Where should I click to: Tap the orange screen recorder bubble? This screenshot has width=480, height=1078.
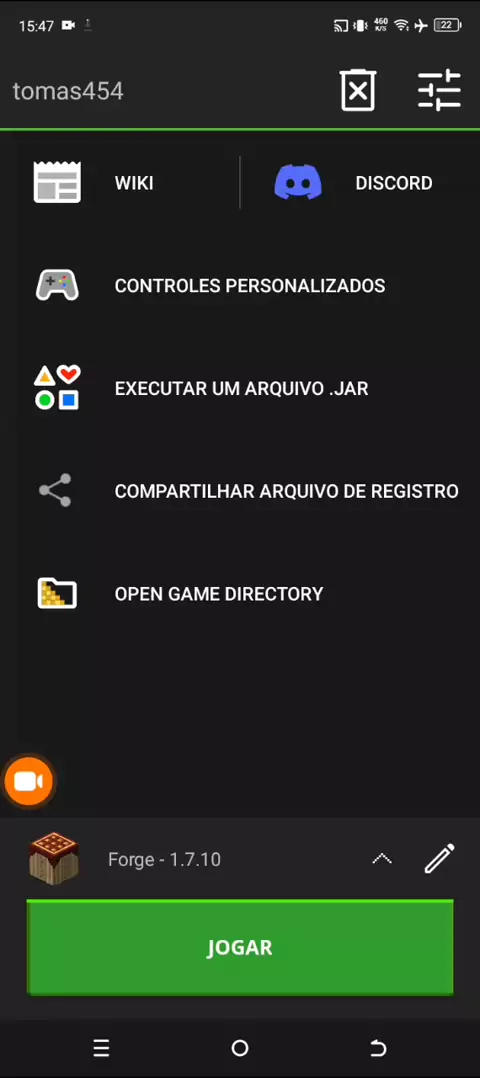28,782
